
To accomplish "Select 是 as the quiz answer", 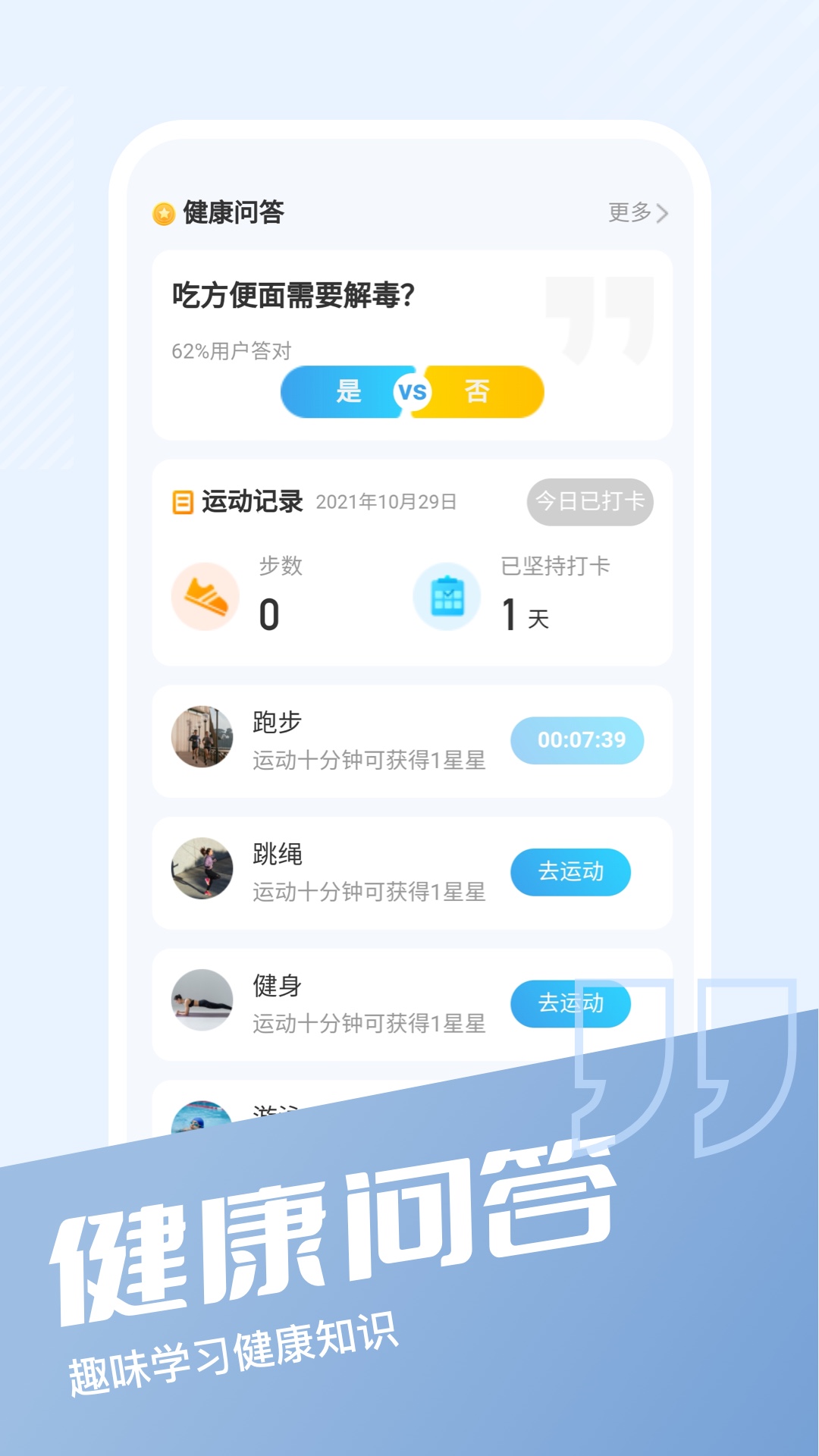I will click(349, 391).
